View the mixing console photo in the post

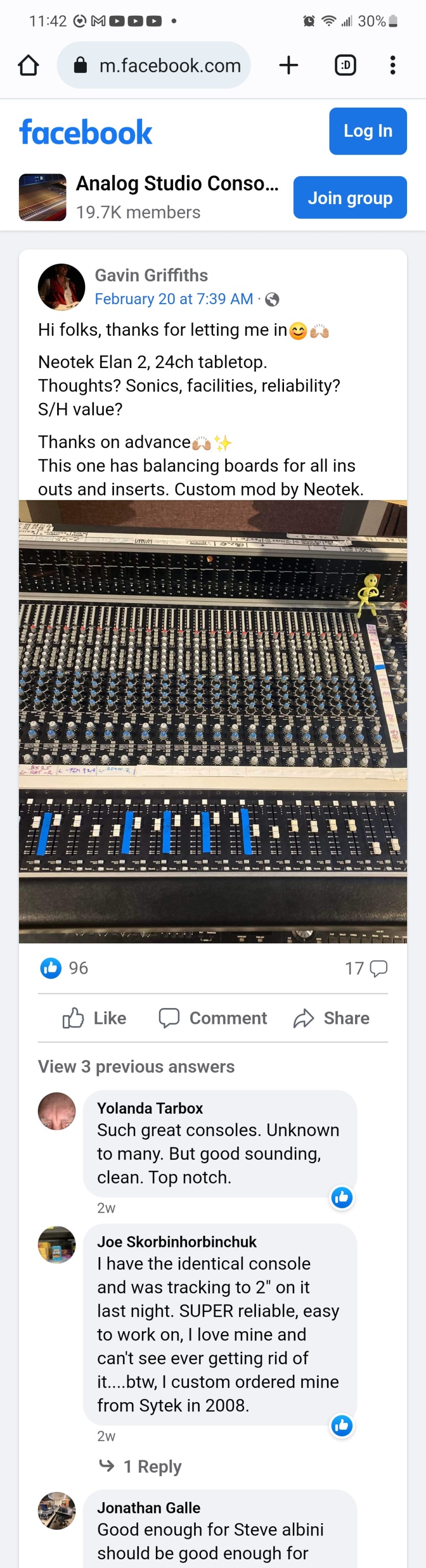tap(212, 721)
